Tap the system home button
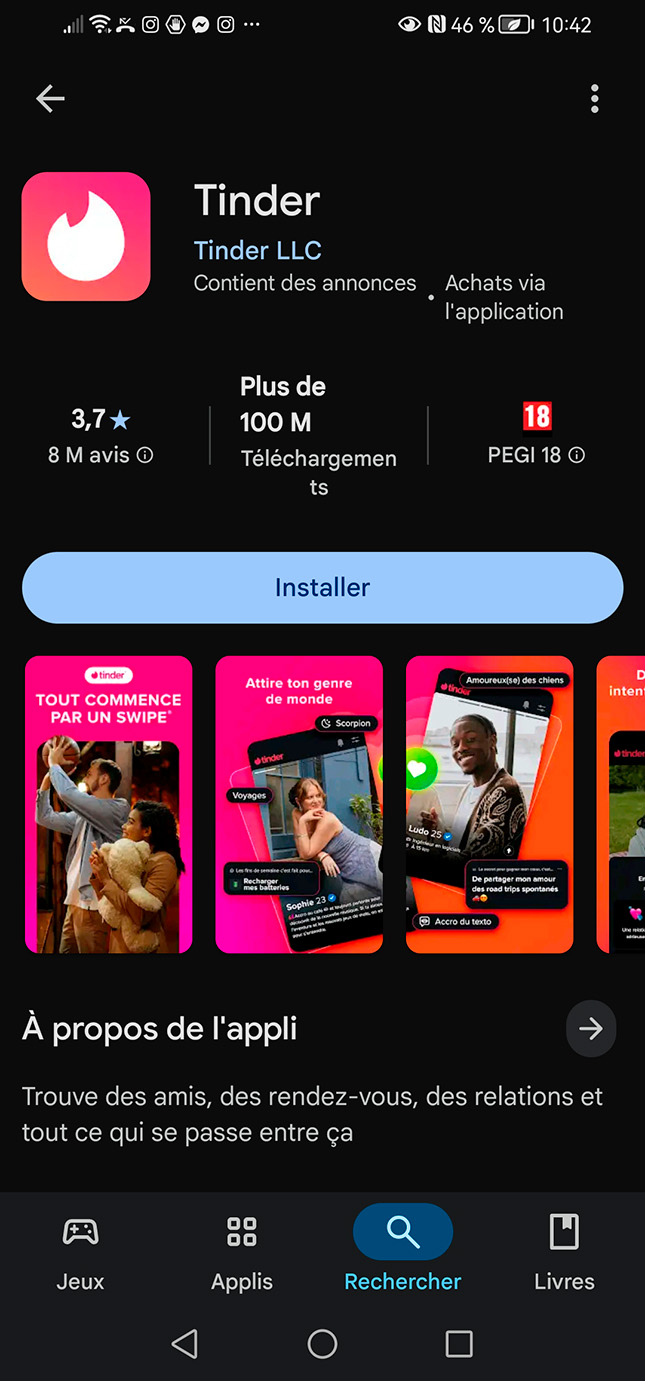This screenshot has width=645, height=1381. point(322,1343)
